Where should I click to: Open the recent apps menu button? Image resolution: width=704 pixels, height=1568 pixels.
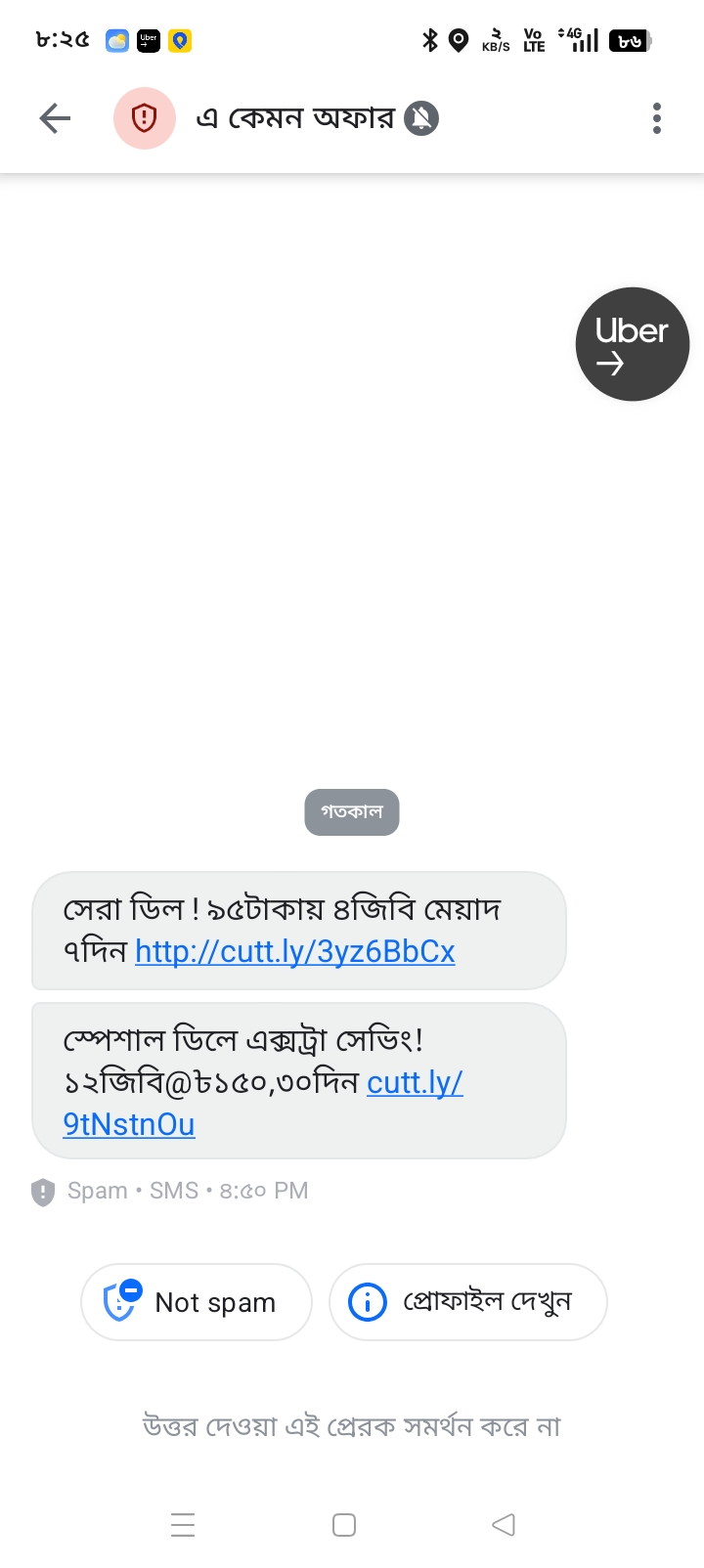(x=183, y=1525)
